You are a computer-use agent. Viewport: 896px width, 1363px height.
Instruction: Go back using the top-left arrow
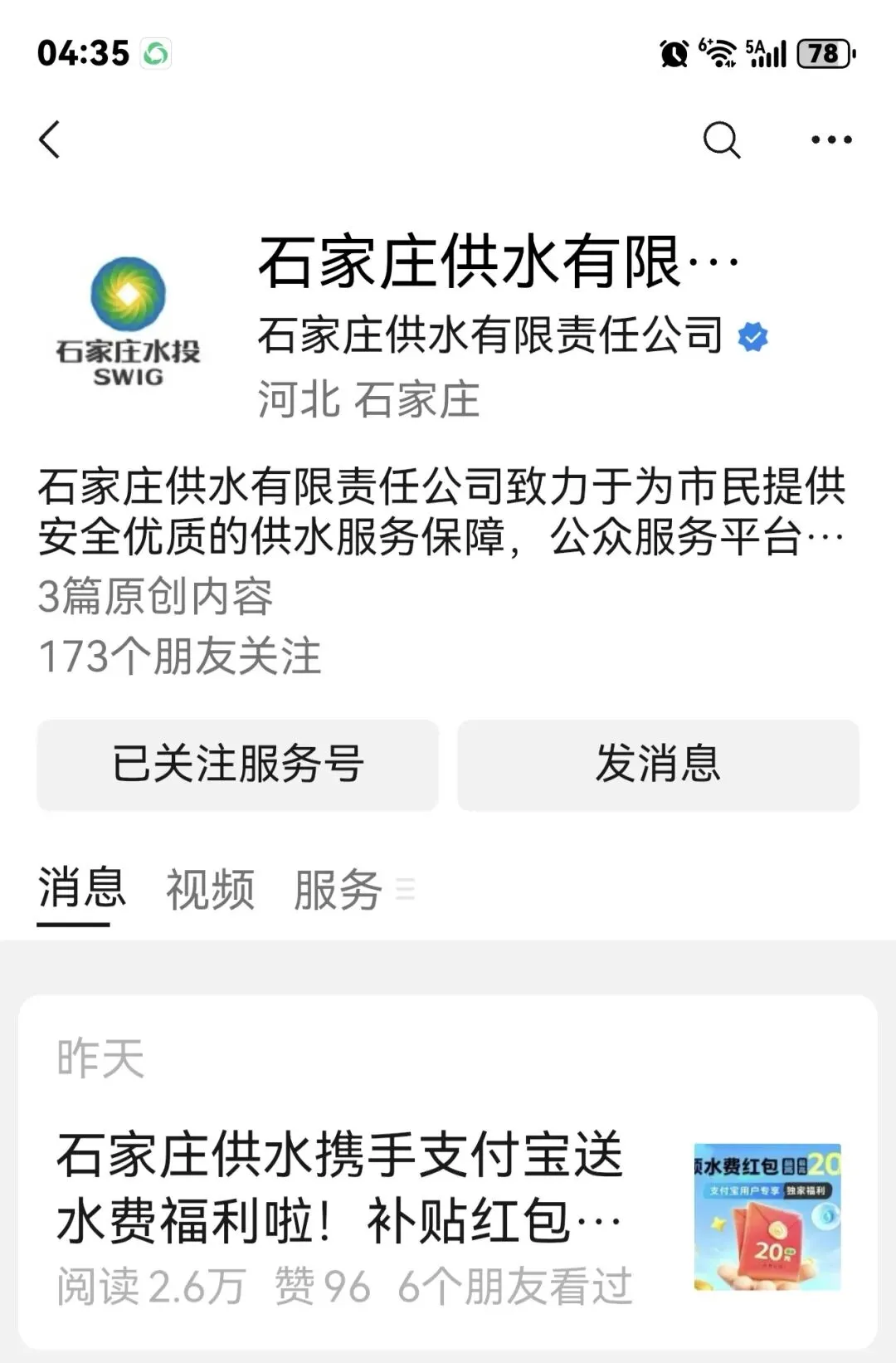pos(50,139)
